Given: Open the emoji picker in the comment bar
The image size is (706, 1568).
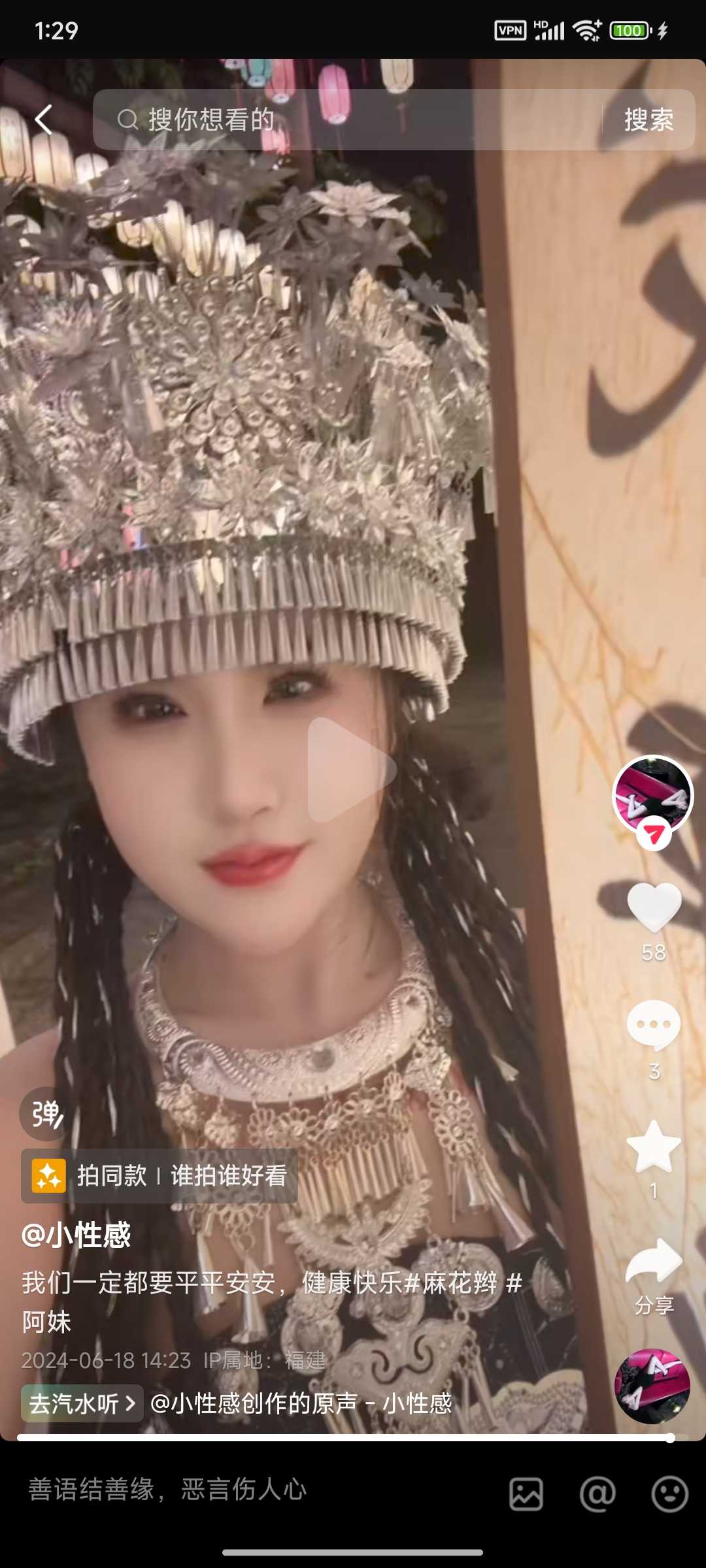Looking at the screenshot, I should click(670, 1494).
